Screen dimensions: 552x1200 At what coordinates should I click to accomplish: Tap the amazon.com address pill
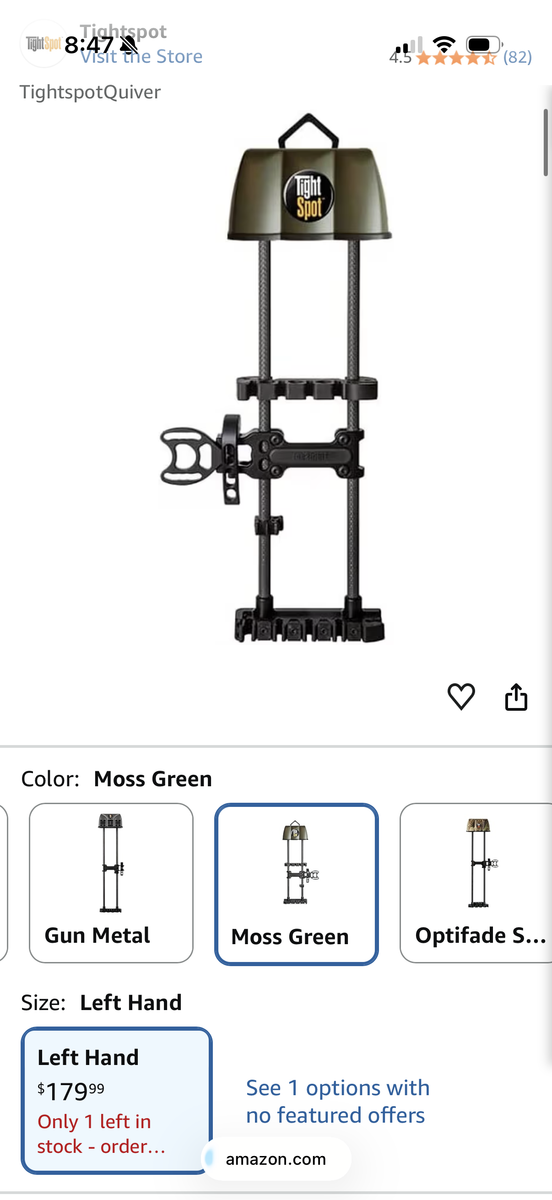click(x=276, y=1159)
